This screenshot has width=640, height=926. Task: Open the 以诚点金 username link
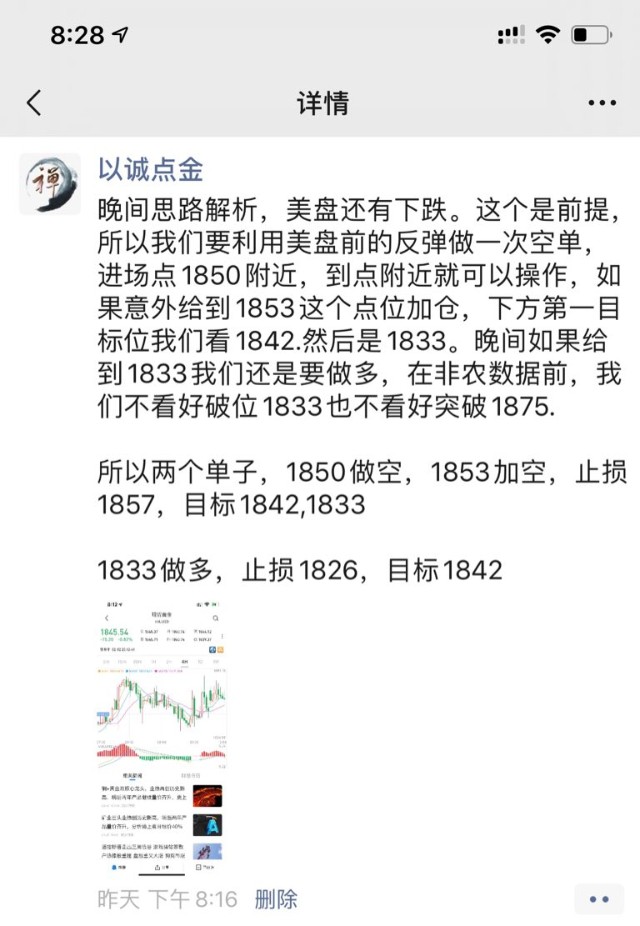pyautogui.click(x=150, y=169)
